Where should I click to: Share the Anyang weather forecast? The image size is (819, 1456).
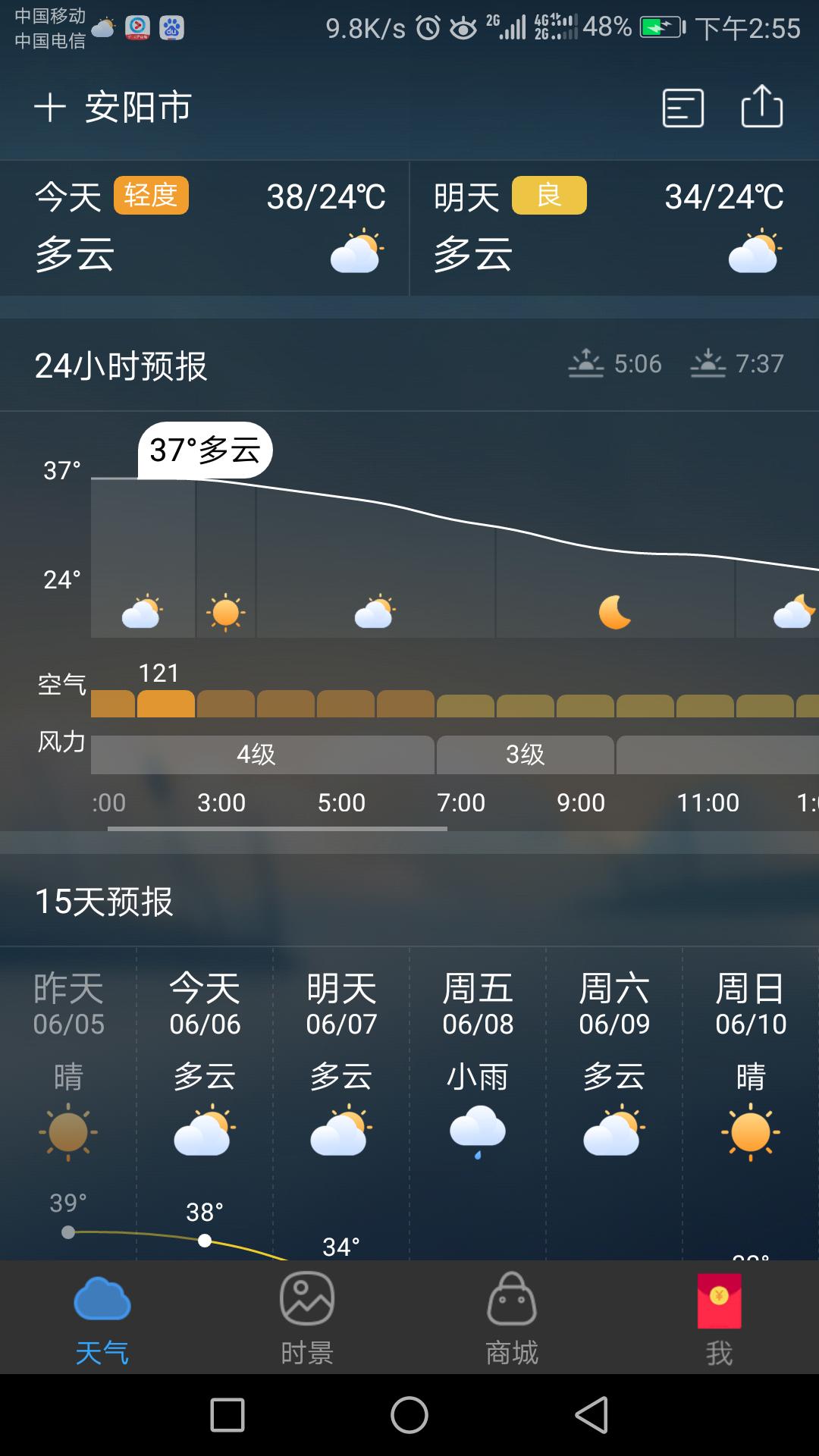tap(761, 105)
